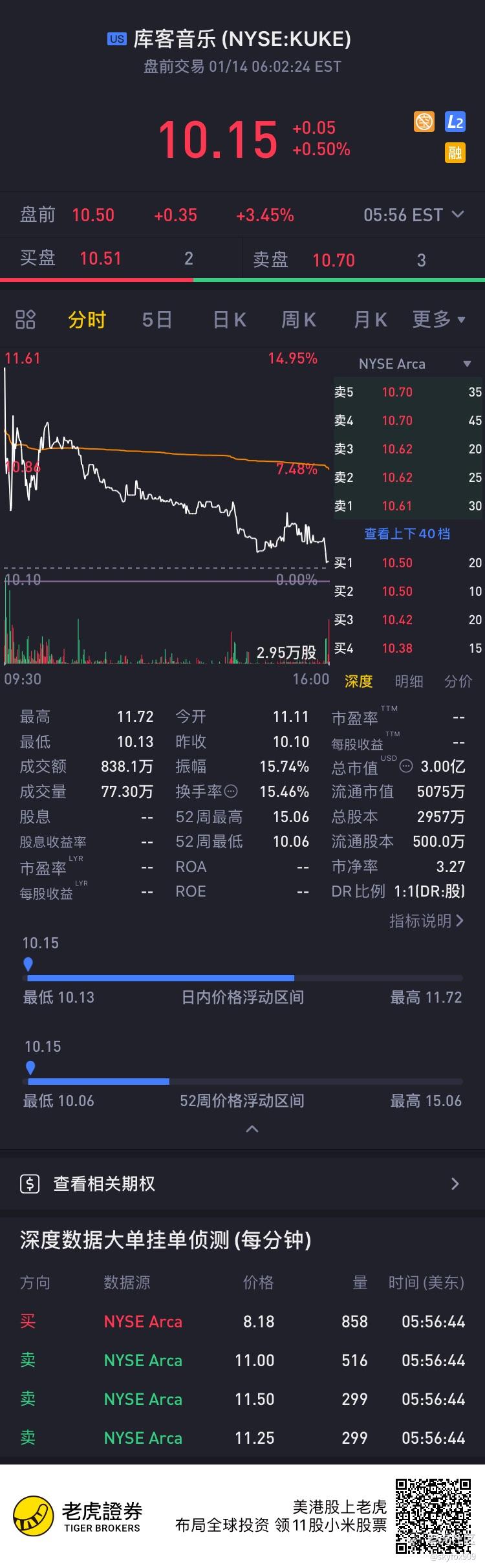Switch to the 分价 price distribution tab
Screen dimensions: 485x1568
[458, 681]
